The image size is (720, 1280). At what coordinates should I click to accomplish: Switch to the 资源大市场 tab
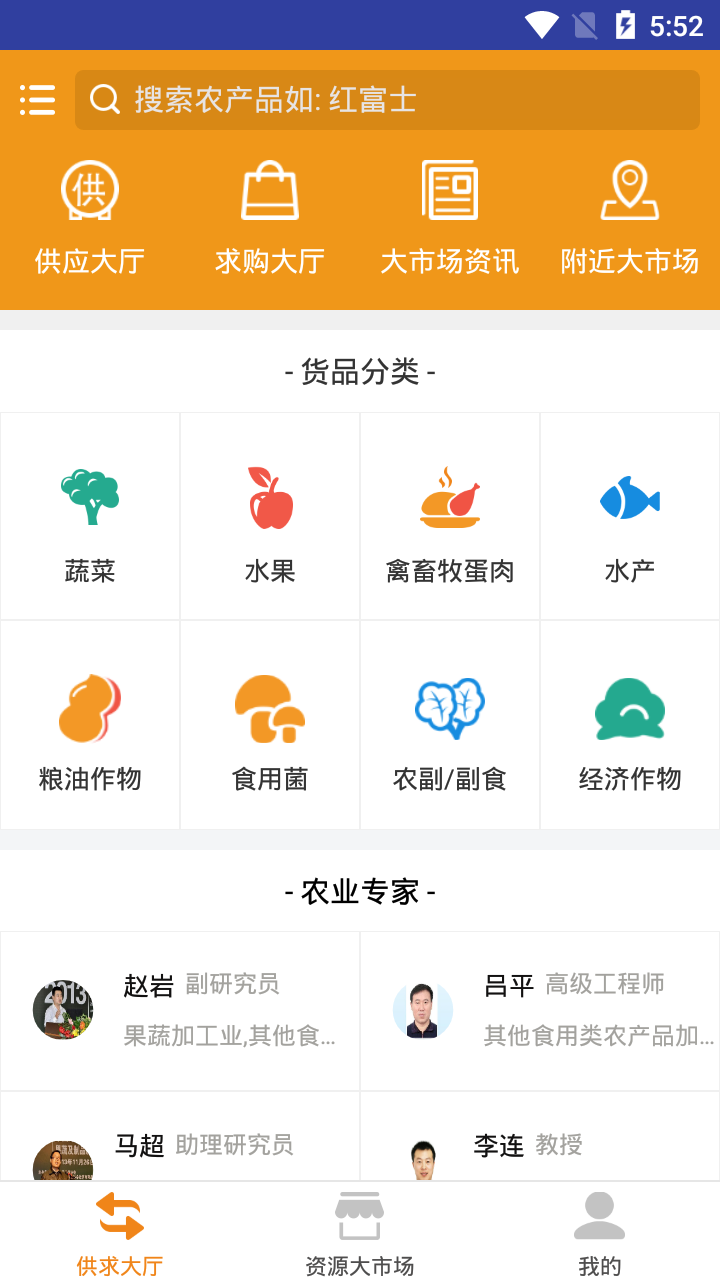point(359,1230)
